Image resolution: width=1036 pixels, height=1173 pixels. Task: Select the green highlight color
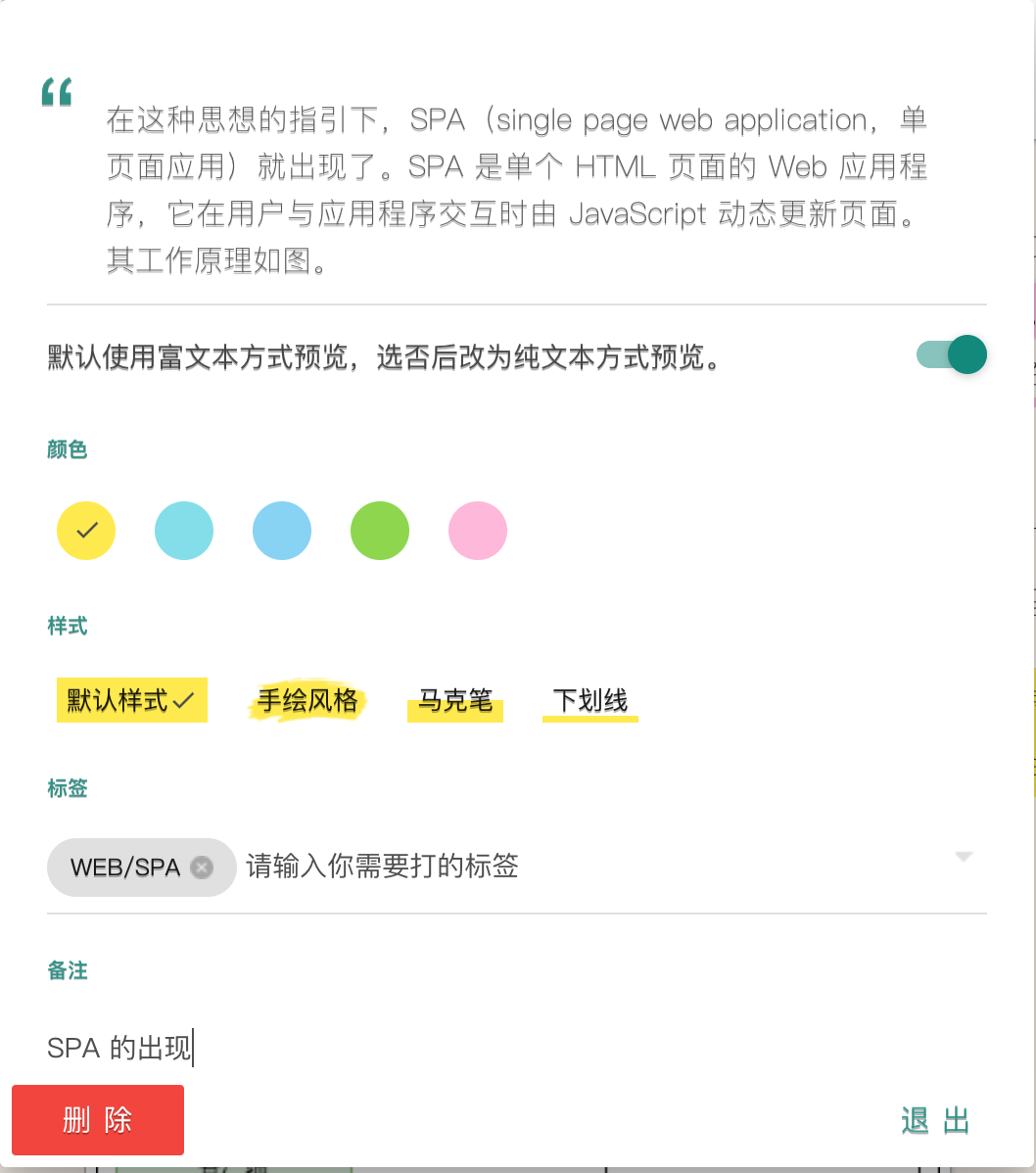coord(380,531)
